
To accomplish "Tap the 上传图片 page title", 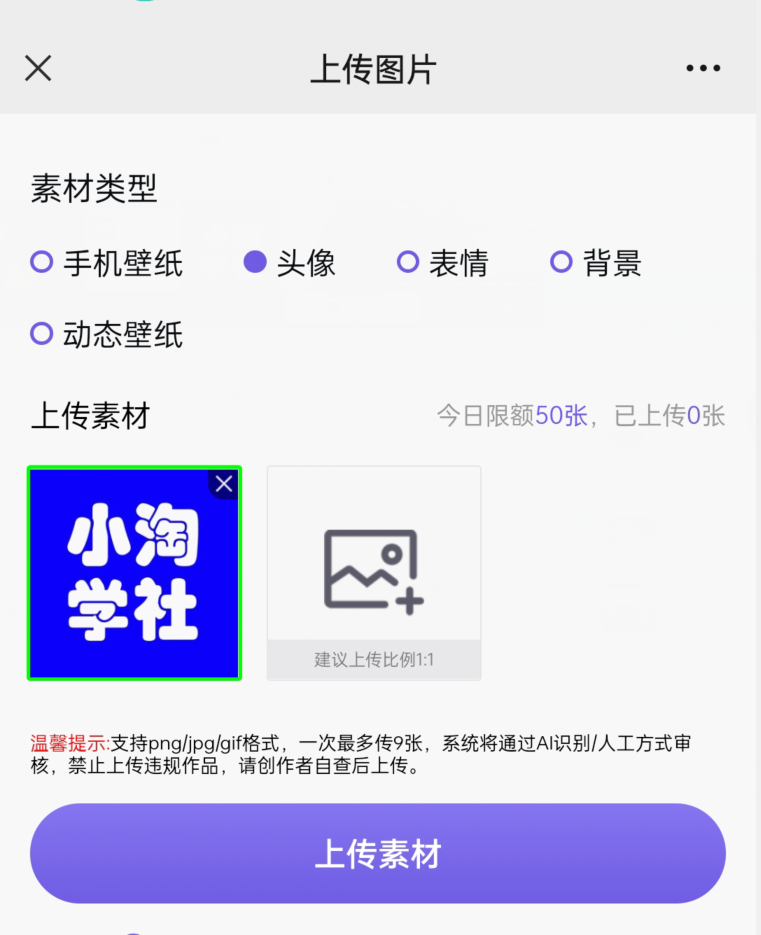I will click(x=373, y=68).
